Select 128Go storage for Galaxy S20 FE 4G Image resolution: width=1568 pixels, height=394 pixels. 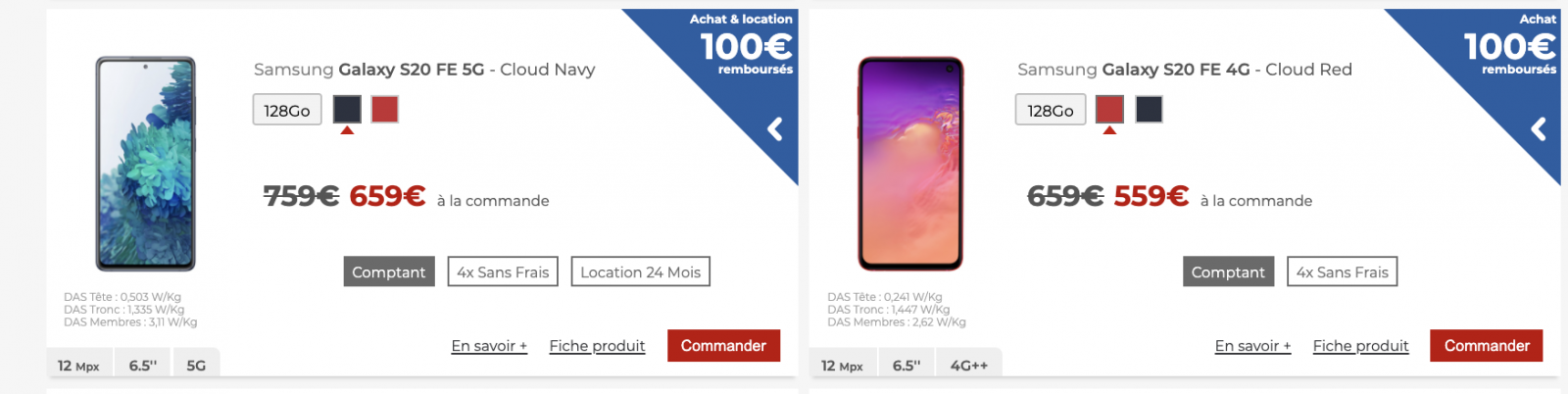click(x=1050, y=110)
